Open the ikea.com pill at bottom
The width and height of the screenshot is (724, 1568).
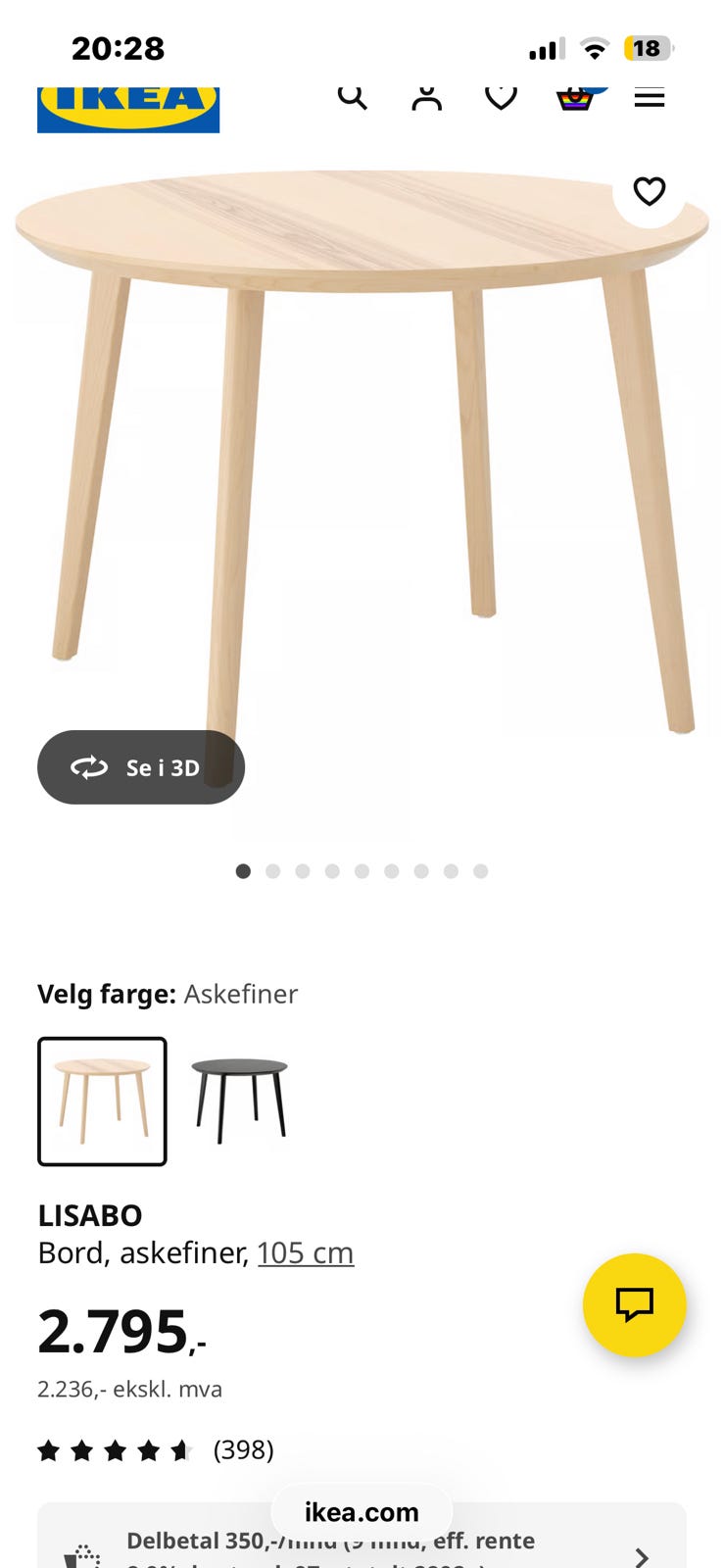tap(362, 1511)
